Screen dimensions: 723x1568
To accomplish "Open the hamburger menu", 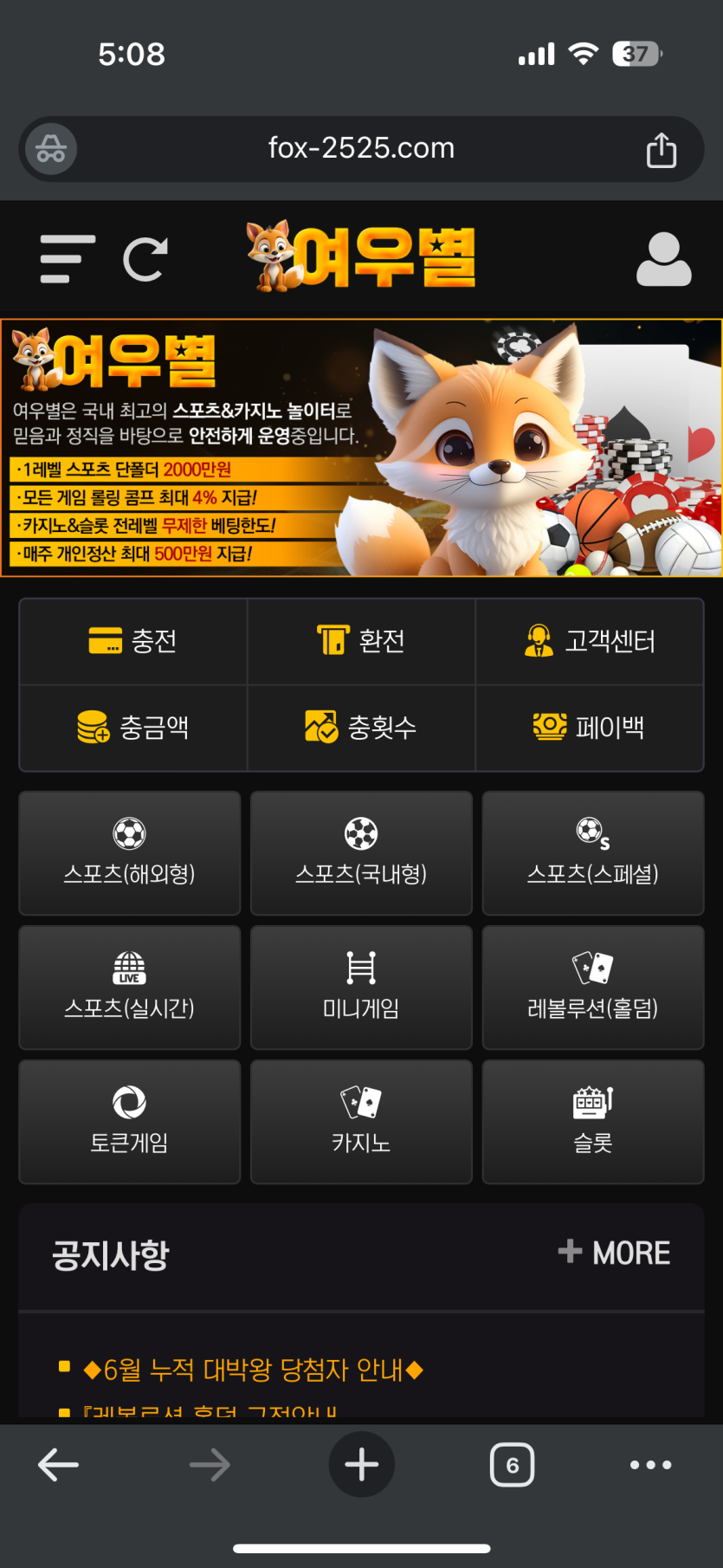I will (x=67, y=259).
